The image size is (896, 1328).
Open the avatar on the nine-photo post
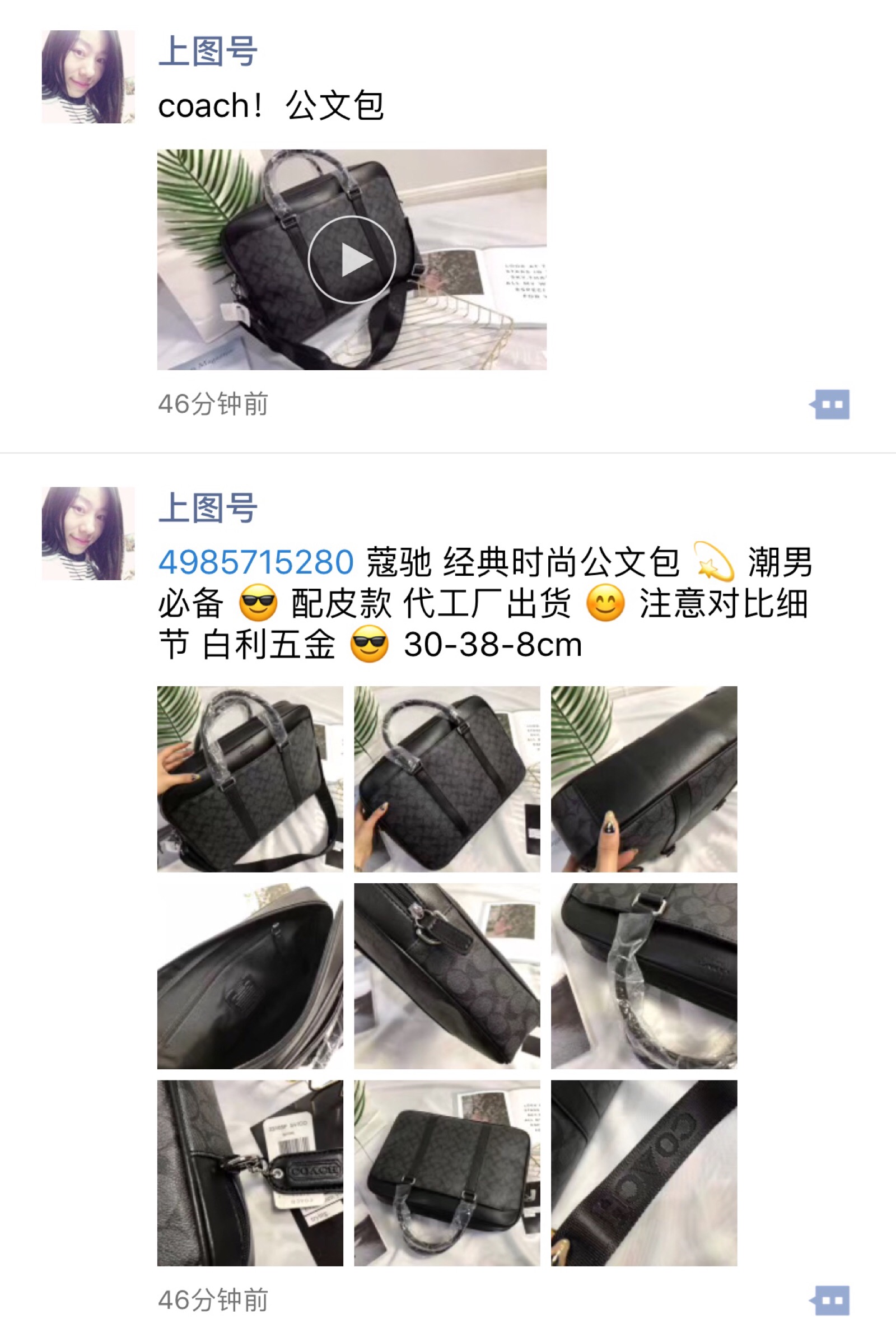(88, 533)
